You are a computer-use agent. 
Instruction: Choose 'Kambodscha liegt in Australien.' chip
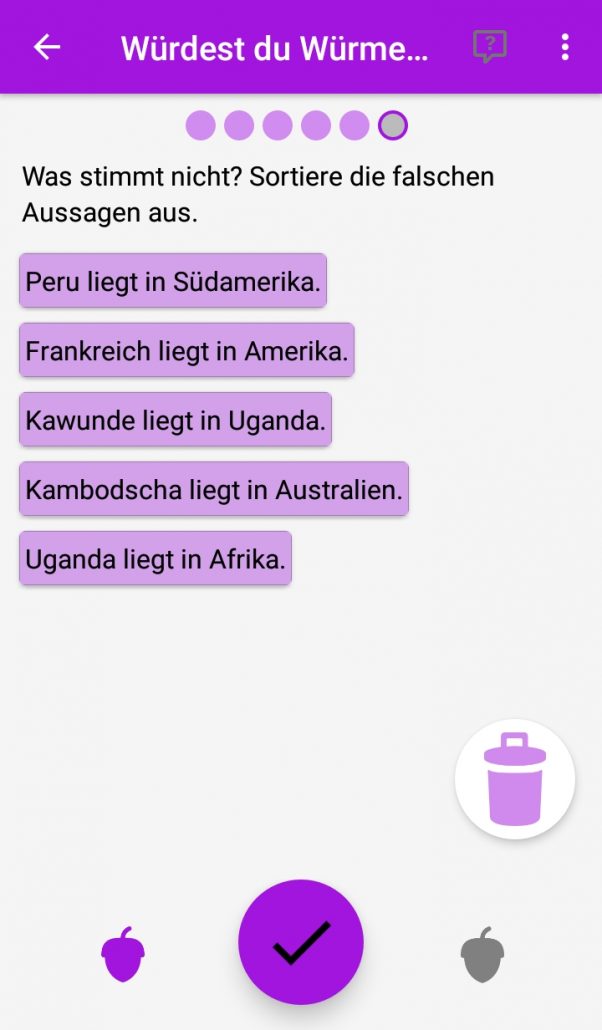tap(214, 489)
